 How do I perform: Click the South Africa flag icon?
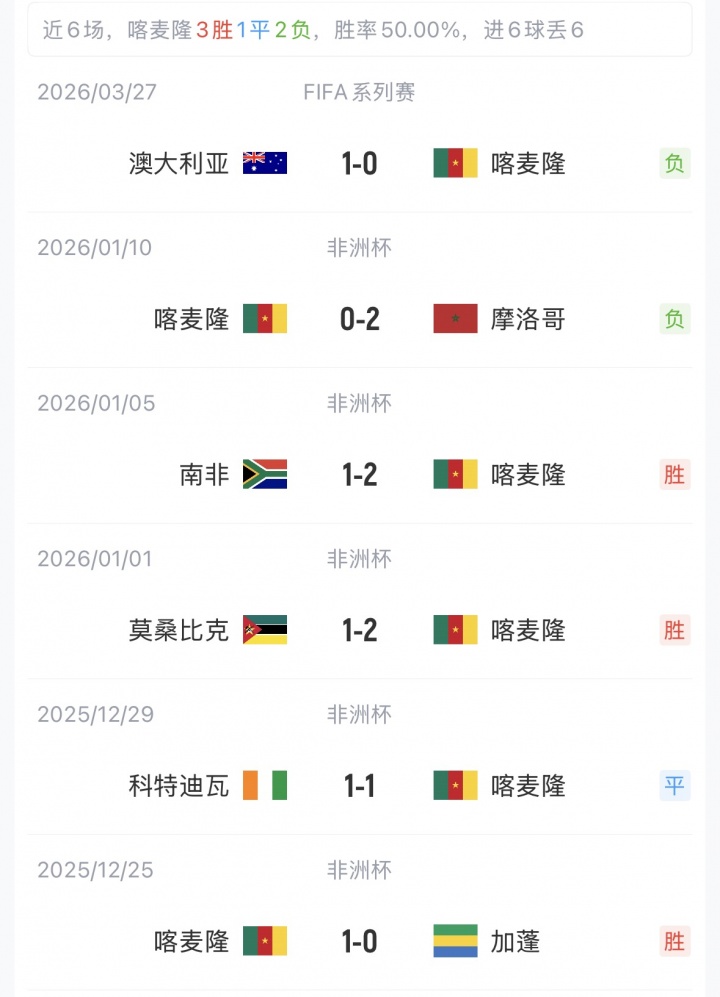(x=266, y=474)
